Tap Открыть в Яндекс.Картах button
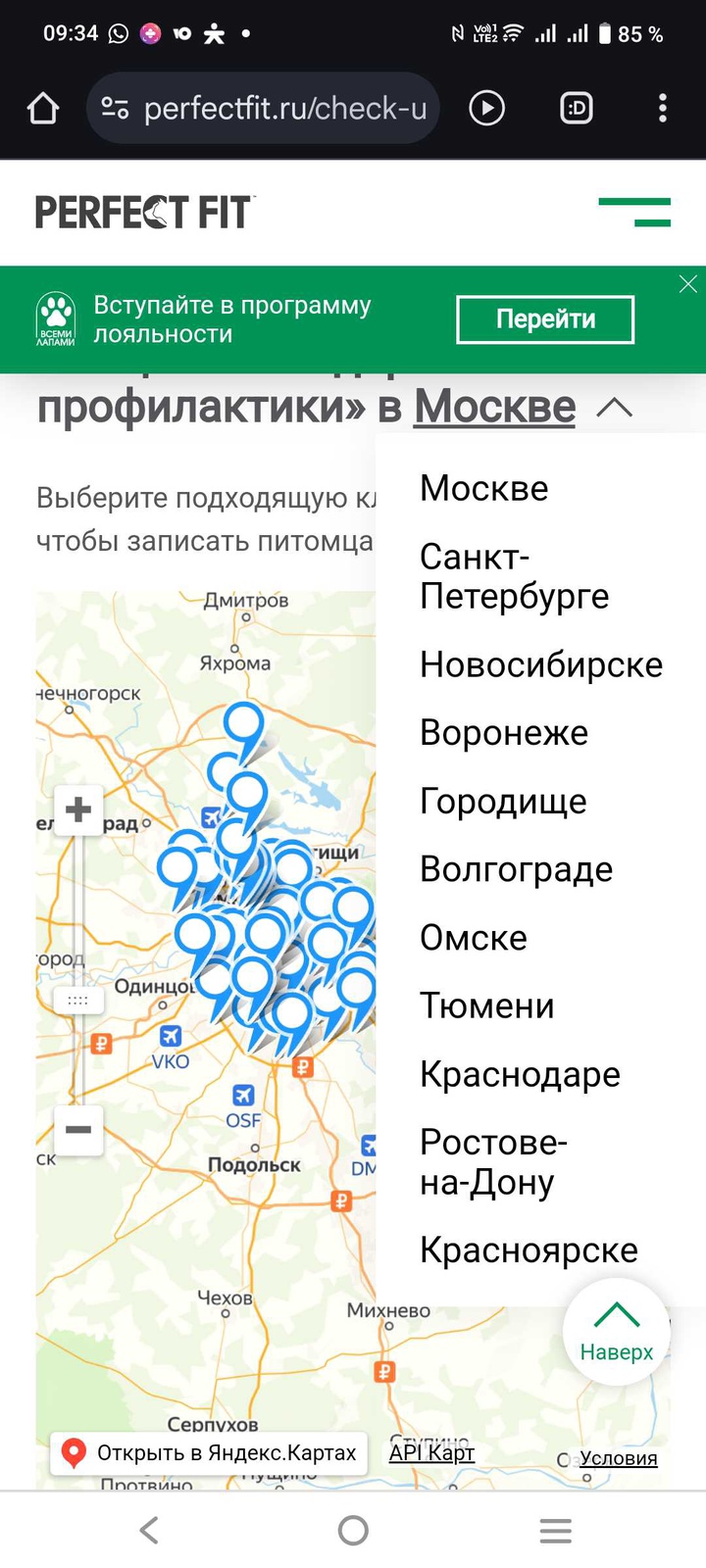 (209, 1453)
